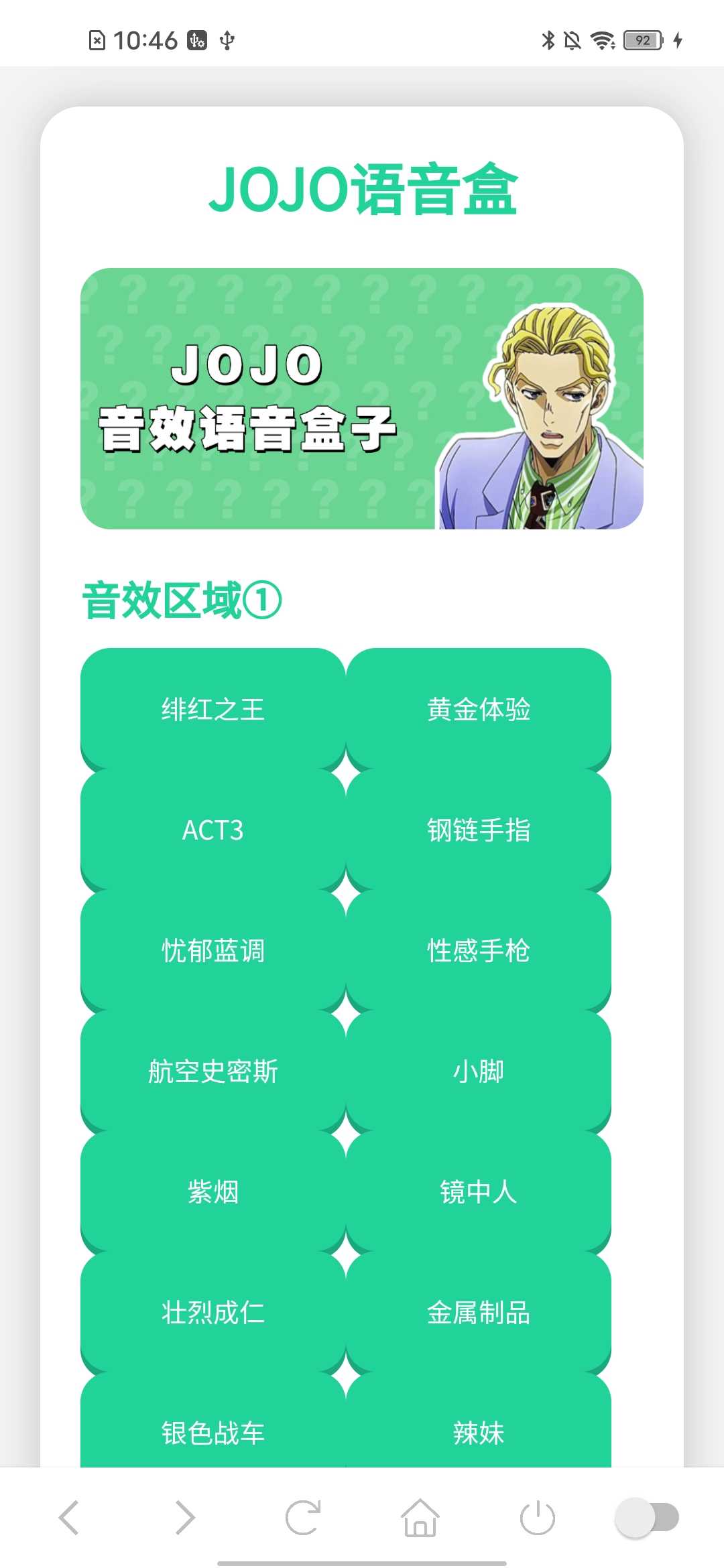The width and height of the screenshot is (724, 1568).
Task: Select the 钢链手指 sound button
Action: coord(478,830)
